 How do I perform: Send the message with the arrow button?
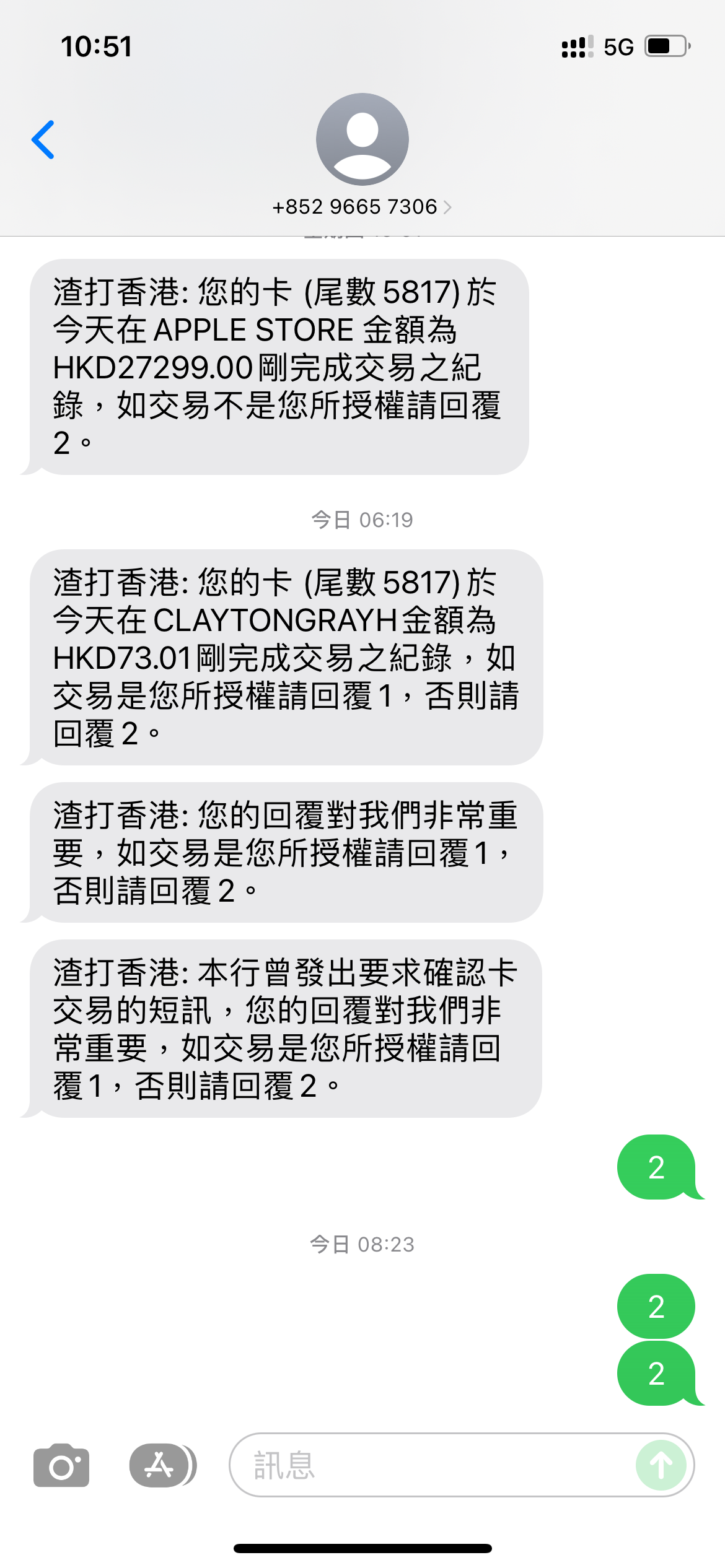(x=661, y=1465)
